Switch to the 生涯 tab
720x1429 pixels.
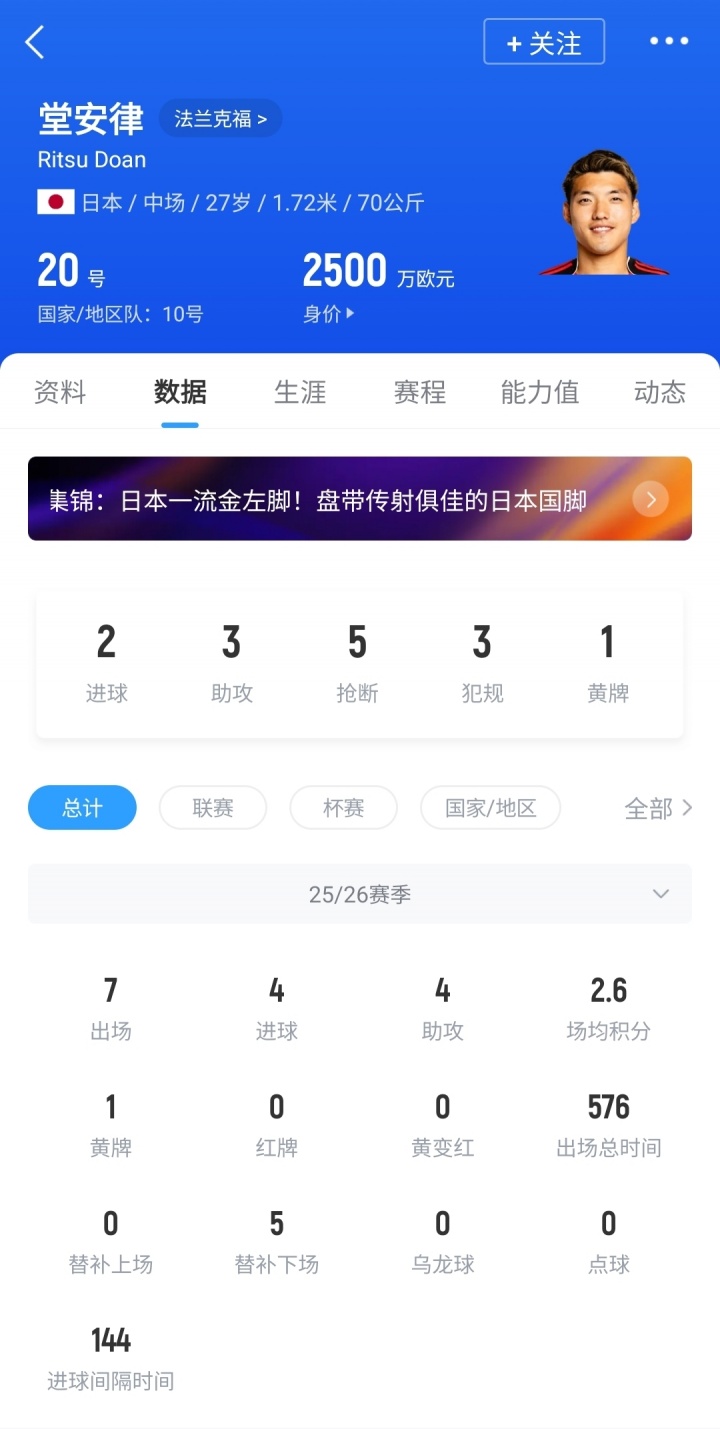click(x=300, y=392)
